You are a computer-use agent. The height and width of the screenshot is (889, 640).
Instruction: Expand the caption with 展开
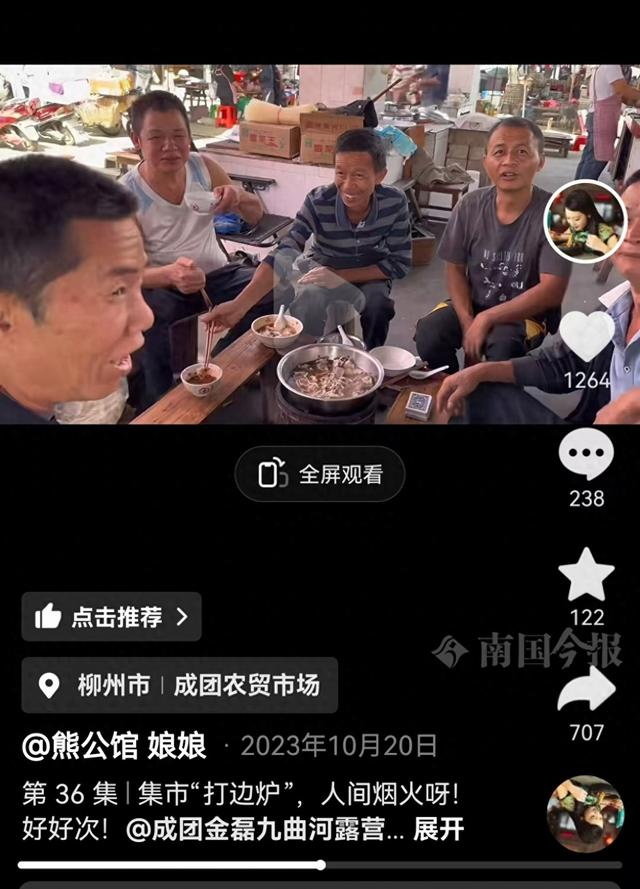(x=438, y=829)
